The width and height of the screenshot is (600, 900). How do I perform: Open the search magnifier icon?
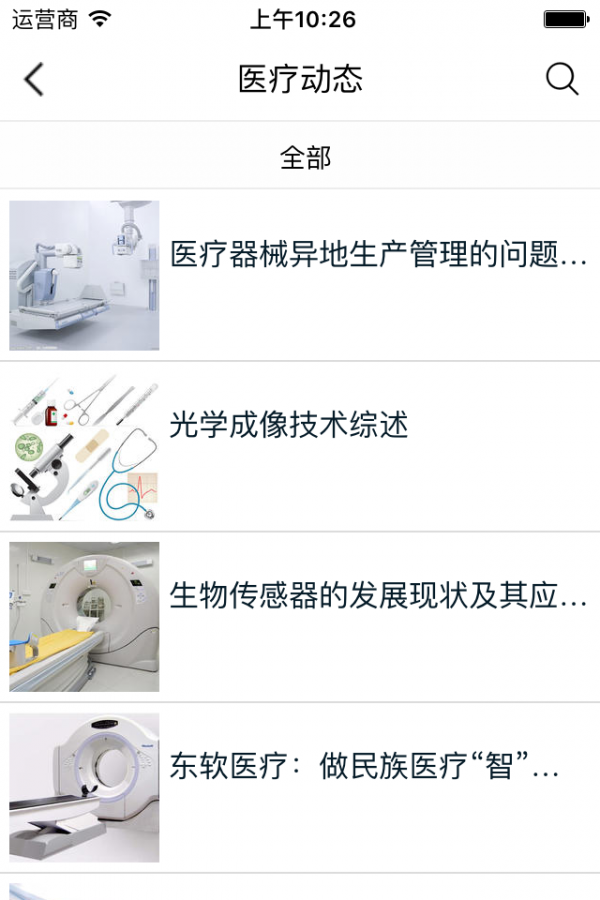pyautogui.click(x=562, y=80)
